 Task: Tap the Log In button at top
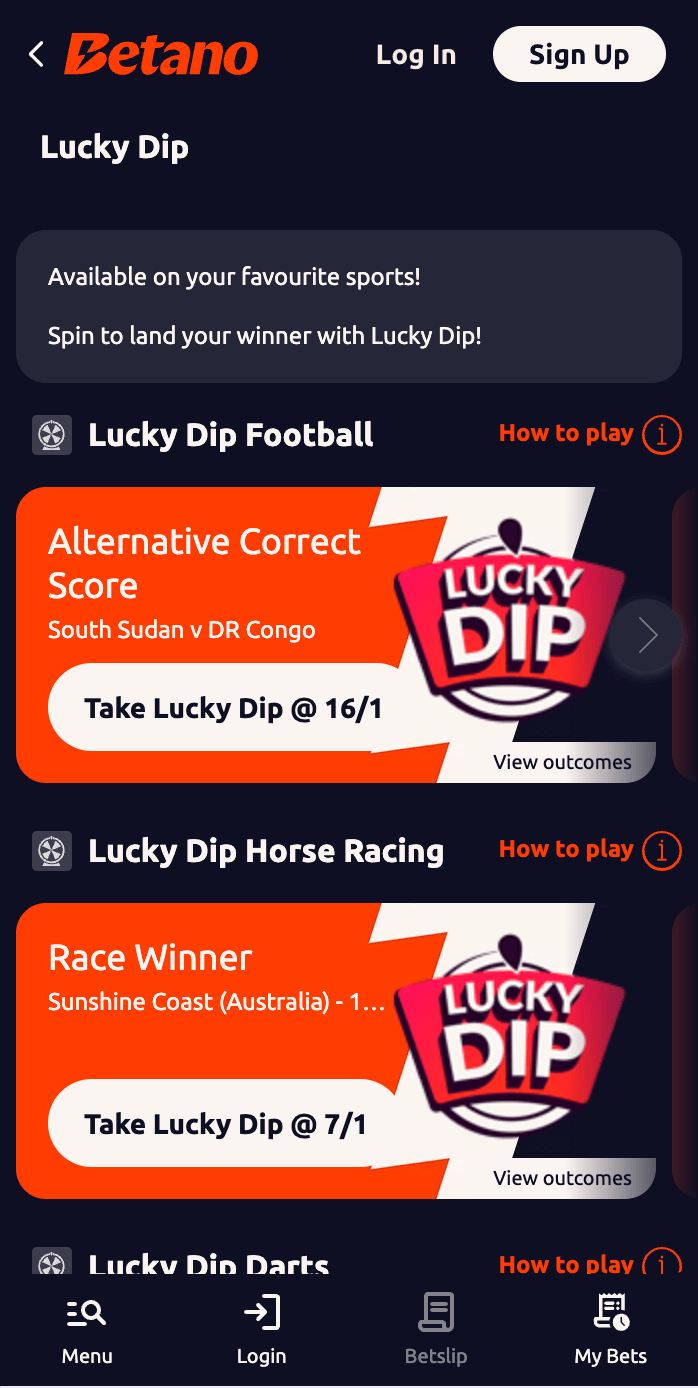[416, 55]
